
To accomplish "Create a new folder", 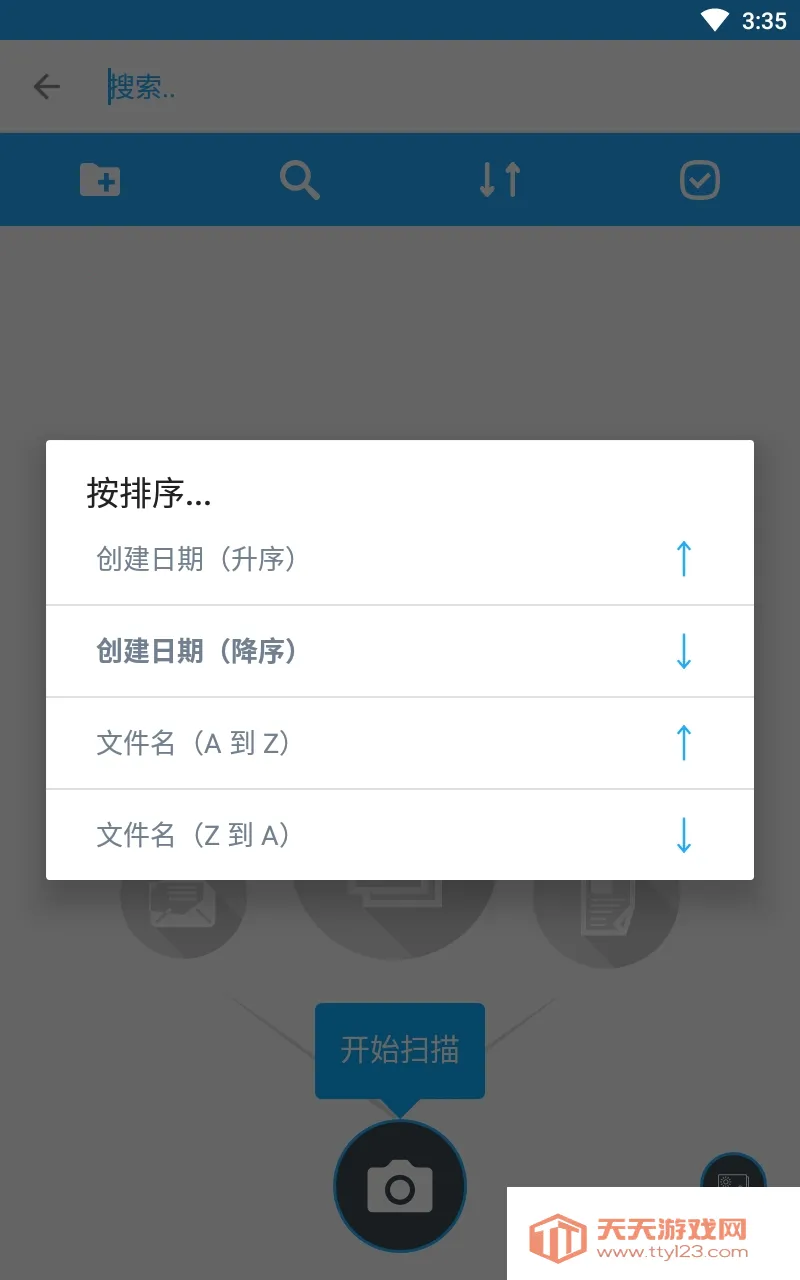I will 100,180.
